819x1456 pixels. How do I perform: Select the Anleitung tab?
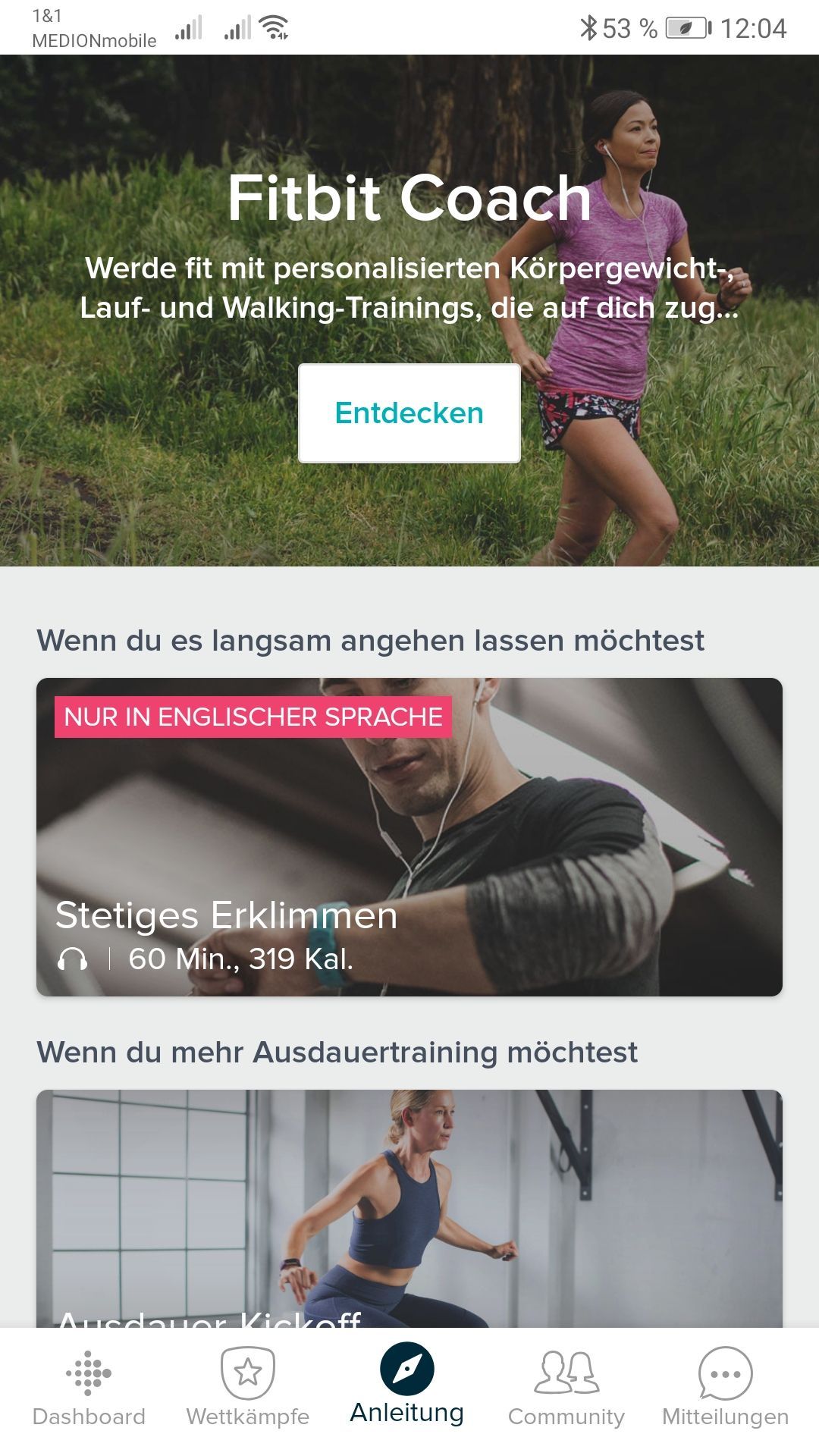[407, 1386]
